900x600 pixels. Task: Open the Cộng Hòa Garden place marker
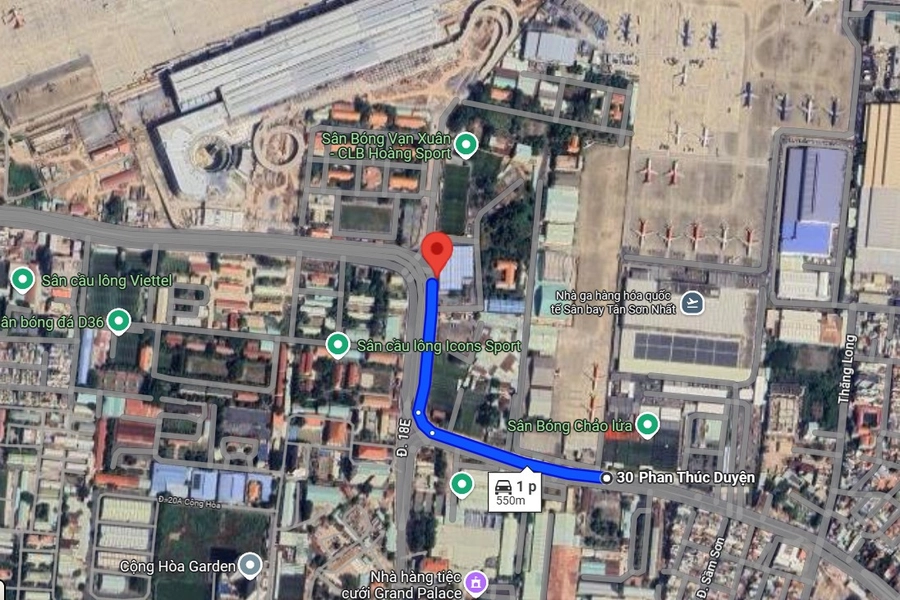click(250, 566)
